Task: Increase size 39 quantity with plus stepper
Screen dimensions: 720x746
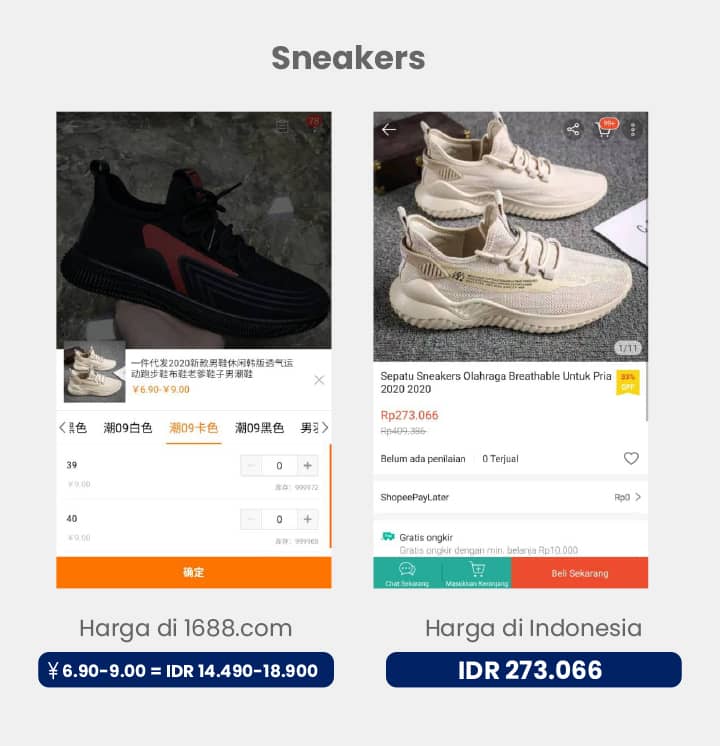Action: 308,465
